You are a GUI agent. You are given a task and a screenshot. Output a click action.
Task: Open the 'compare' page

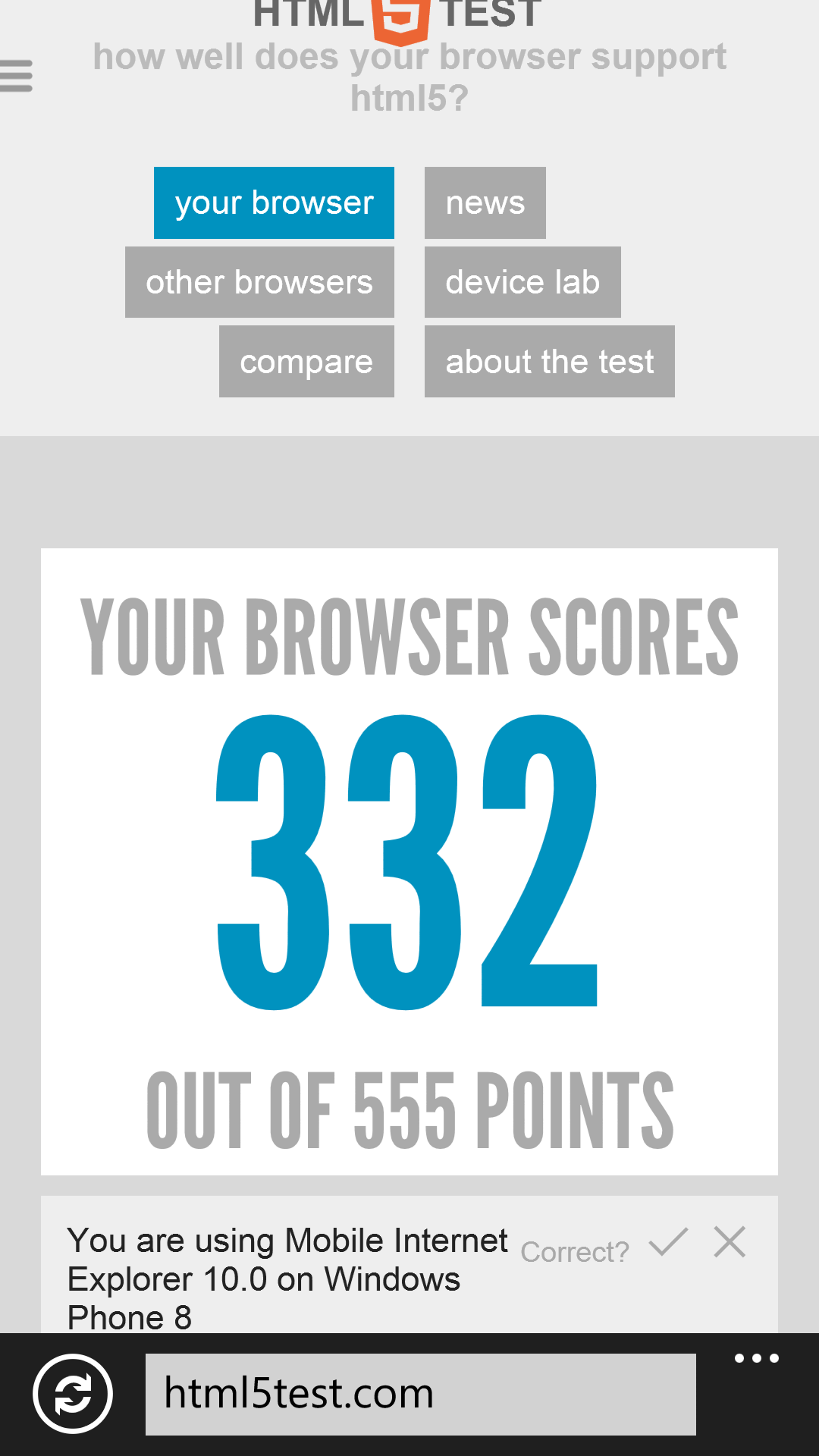(x=306, y=361)
